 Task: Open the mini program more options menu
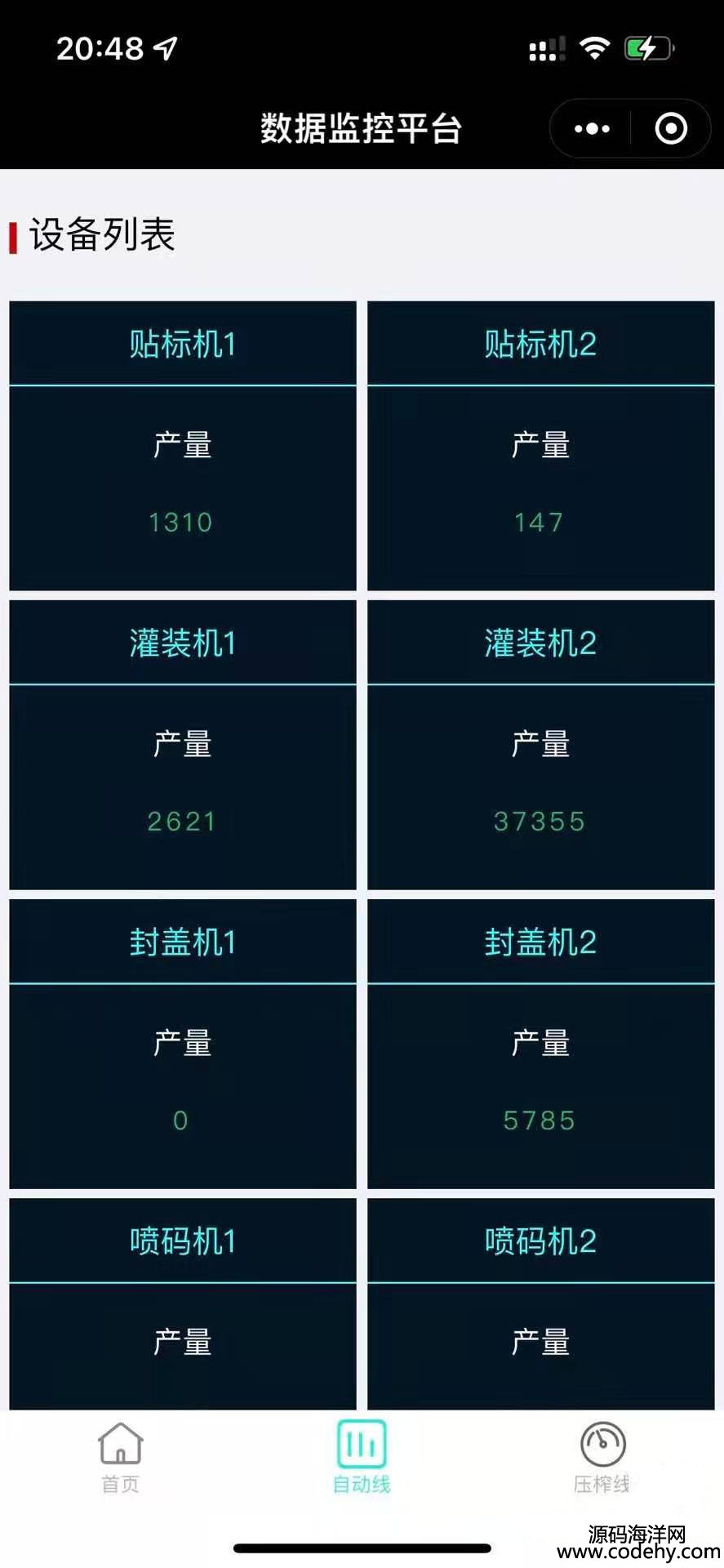(x=592, y=129)
